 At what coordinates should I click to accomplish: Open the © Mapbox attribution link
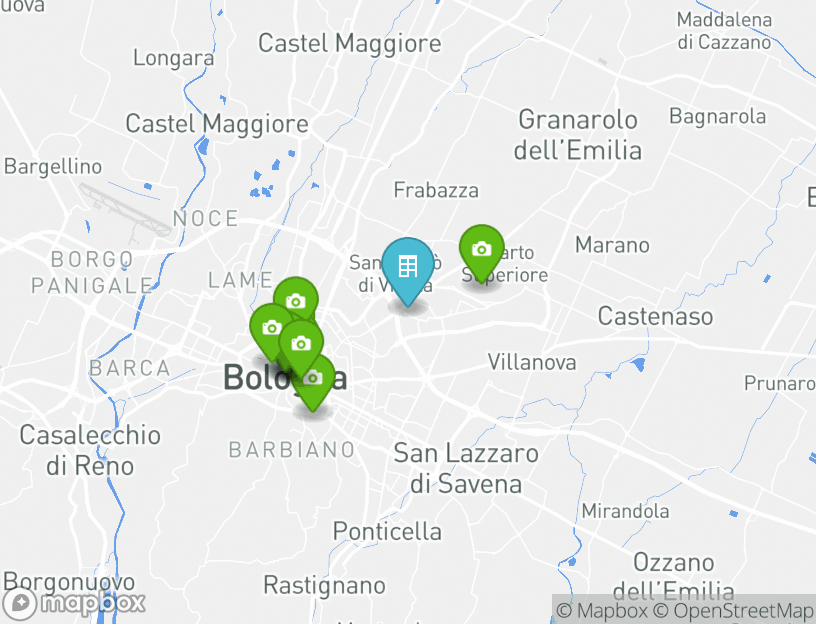coord(603,610)
